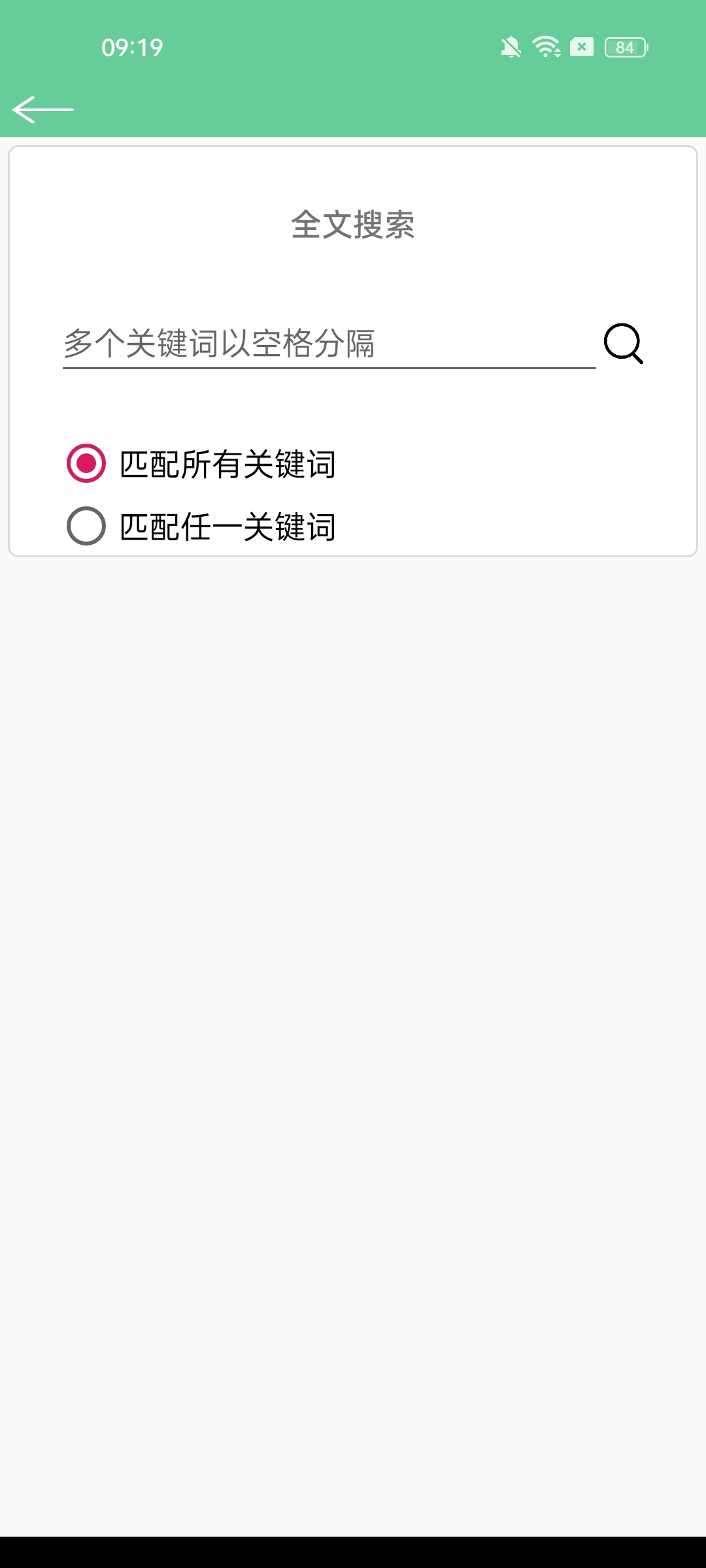This screenshot has width=706, height=1568.
Task: Enable matching any keyword option
Action: pos(85,527)
